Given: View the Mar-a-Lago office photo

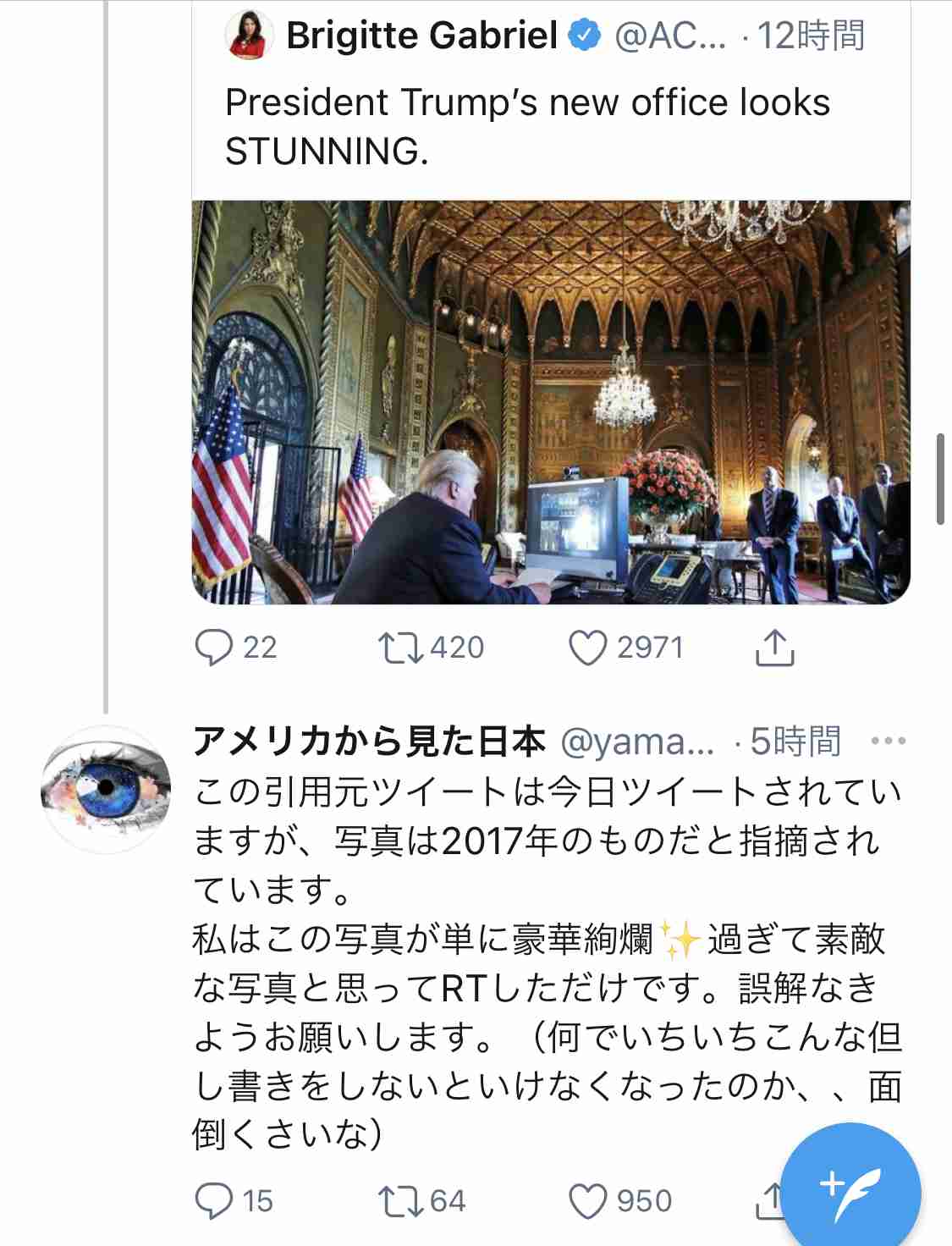Looking at the screenshot, I should [551, 402].
